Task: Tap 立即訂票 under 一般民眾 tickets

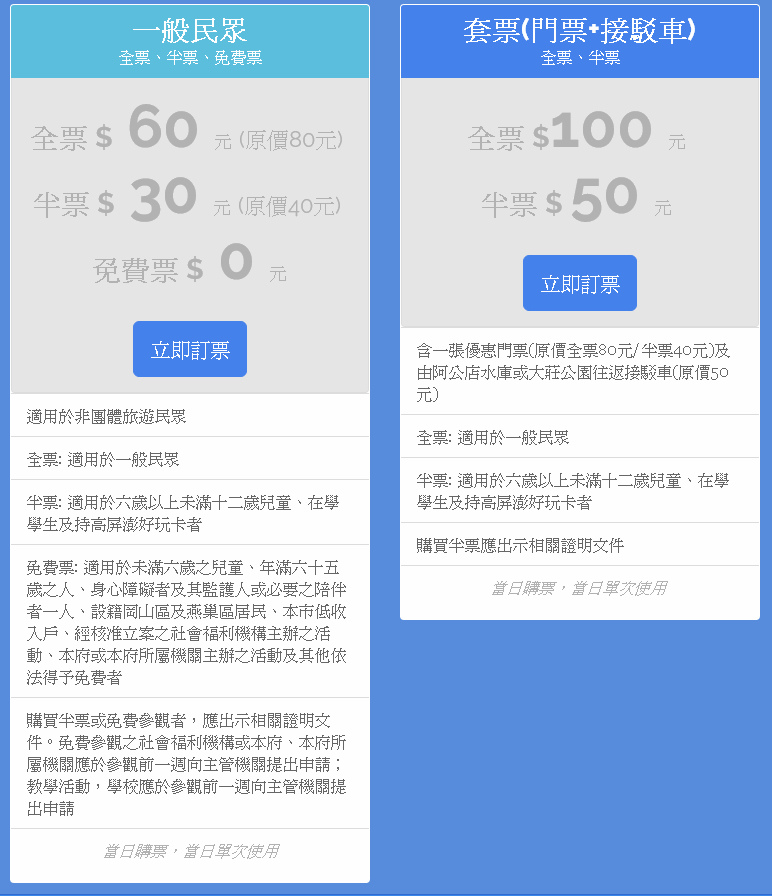Action: tap(190, 349)
